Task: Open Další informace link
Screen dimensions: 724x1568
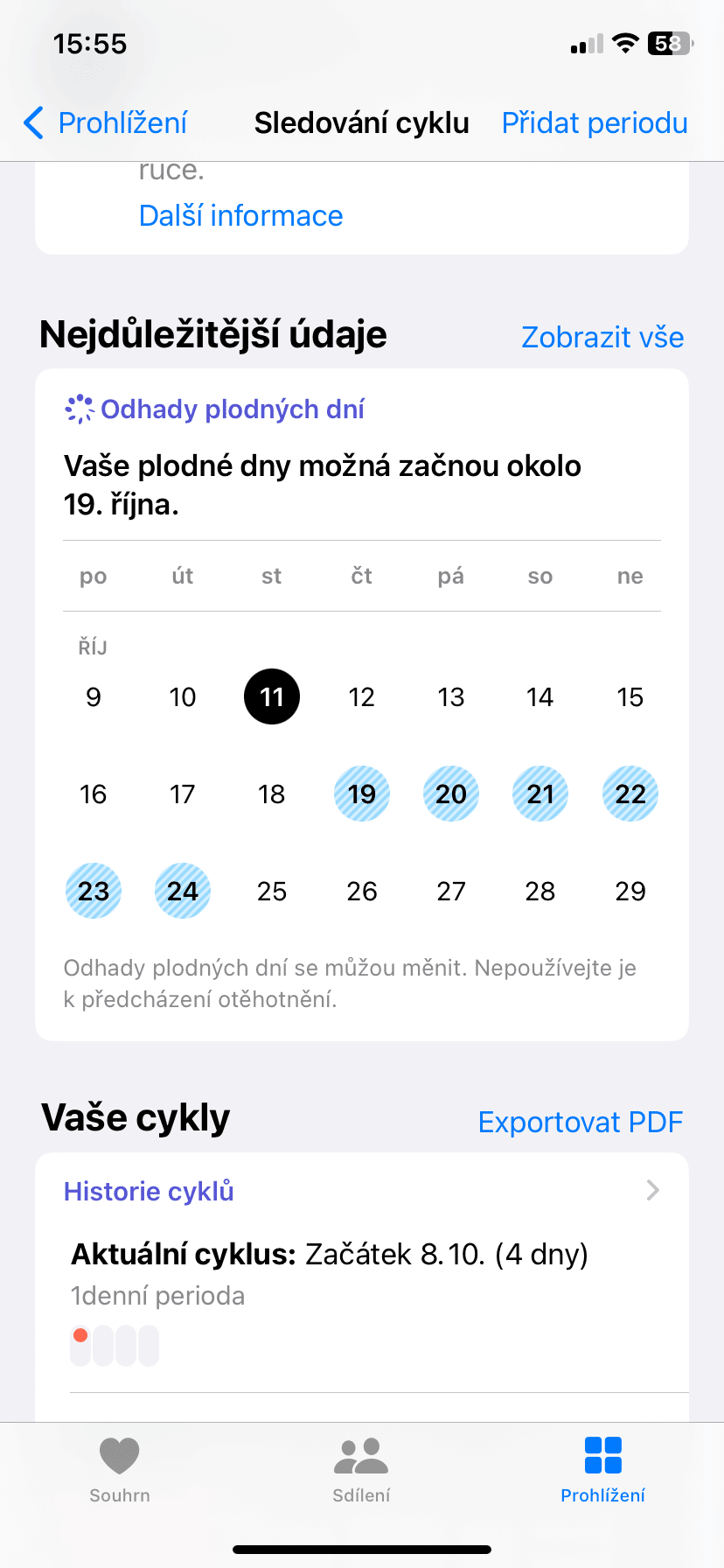Action: (x=240, y=216)
